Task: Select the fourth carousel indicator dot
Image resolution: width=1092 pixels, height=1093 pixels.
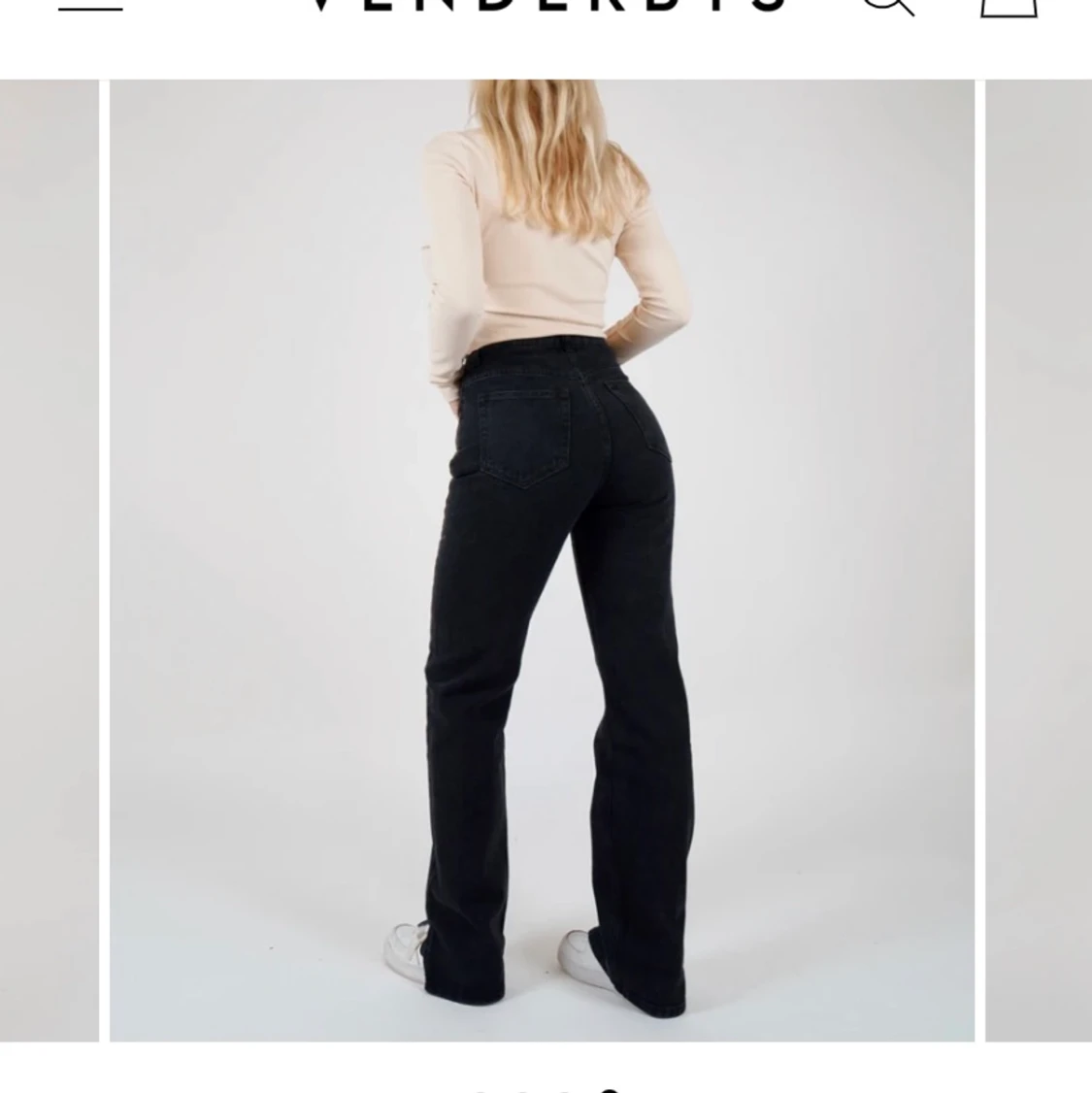Action: pos(611,1091)
